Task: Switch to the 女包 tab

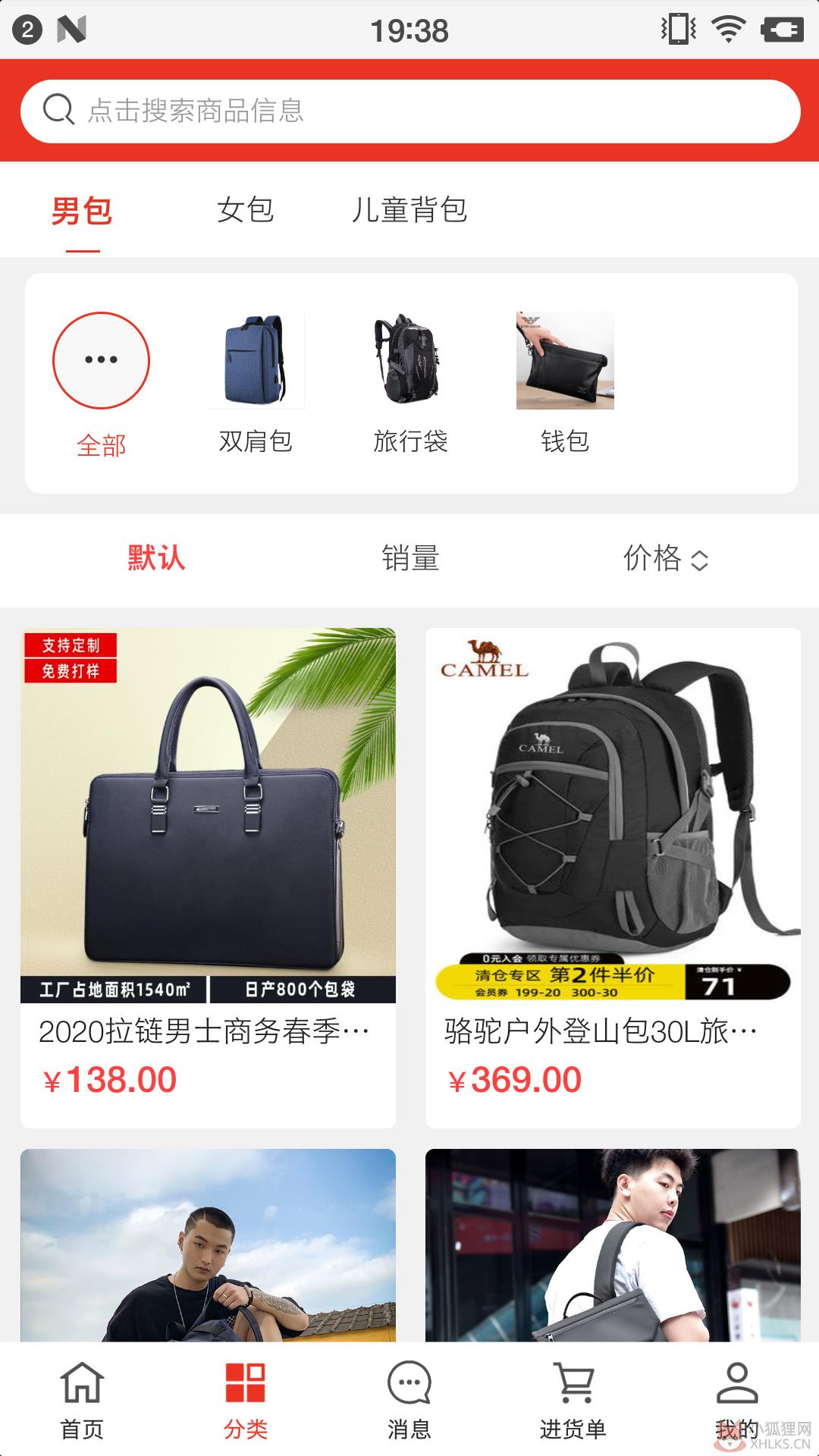Action: 245,210
